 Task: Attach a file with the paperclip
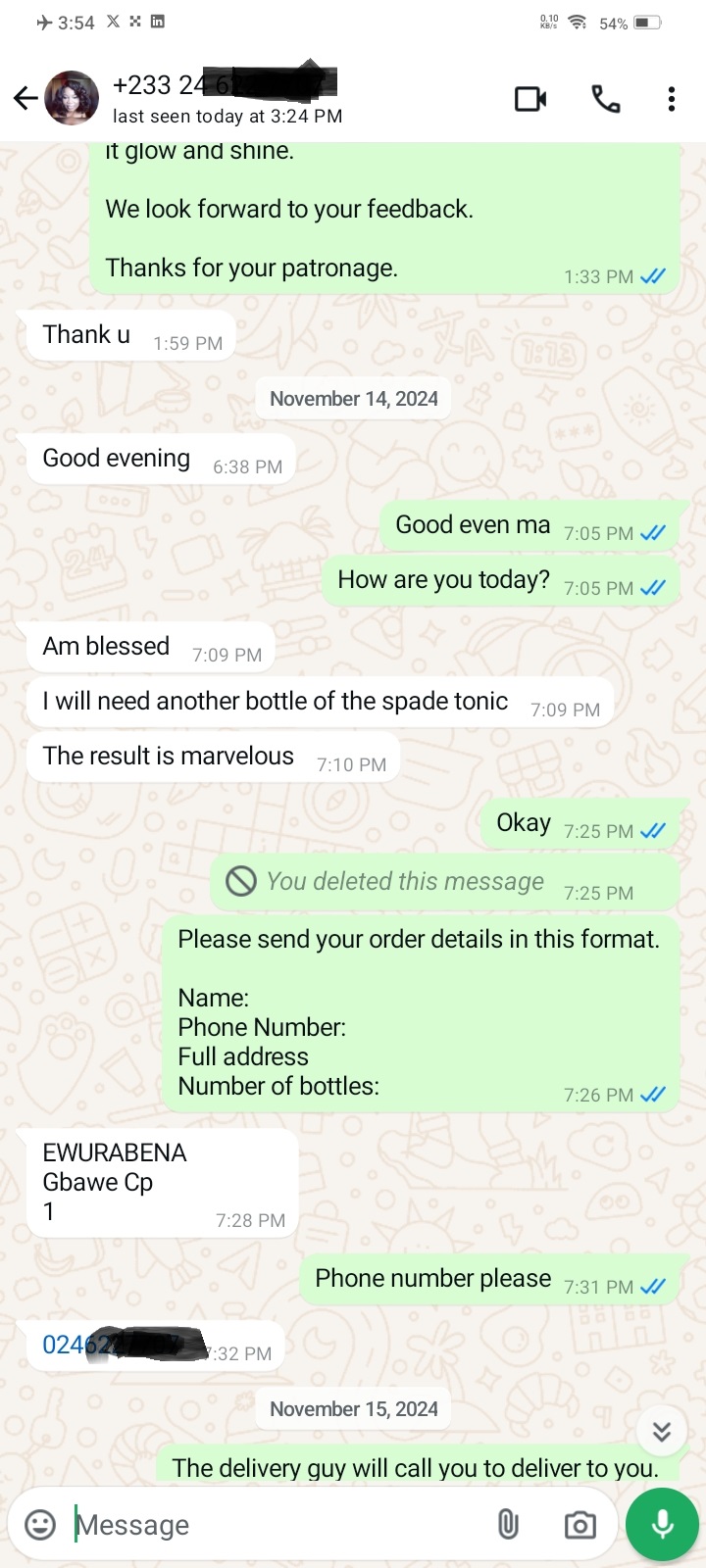(x=507, y=1525)
